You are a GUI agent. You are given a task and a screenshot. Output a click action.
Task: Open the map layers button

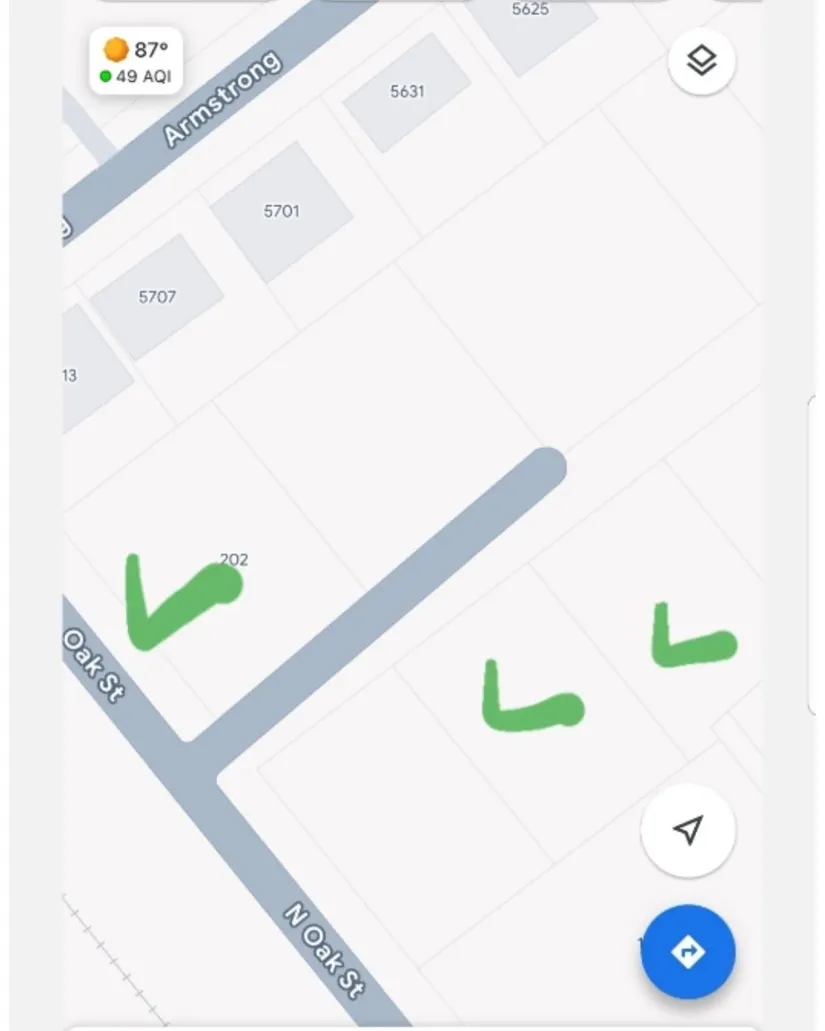(x=702, y=61)
